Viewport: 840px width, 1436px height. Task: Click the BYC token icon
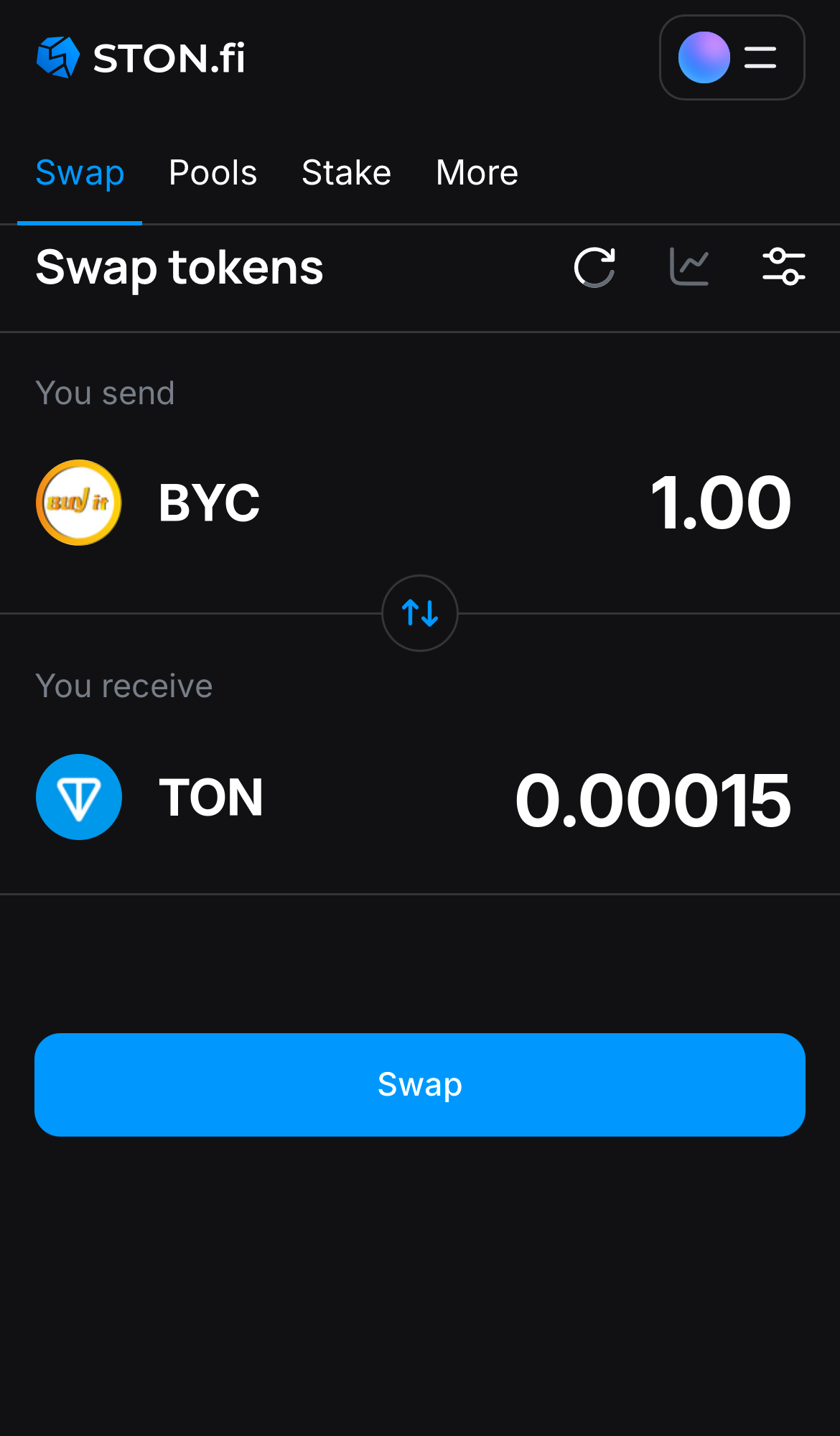(x=78, y=501)
